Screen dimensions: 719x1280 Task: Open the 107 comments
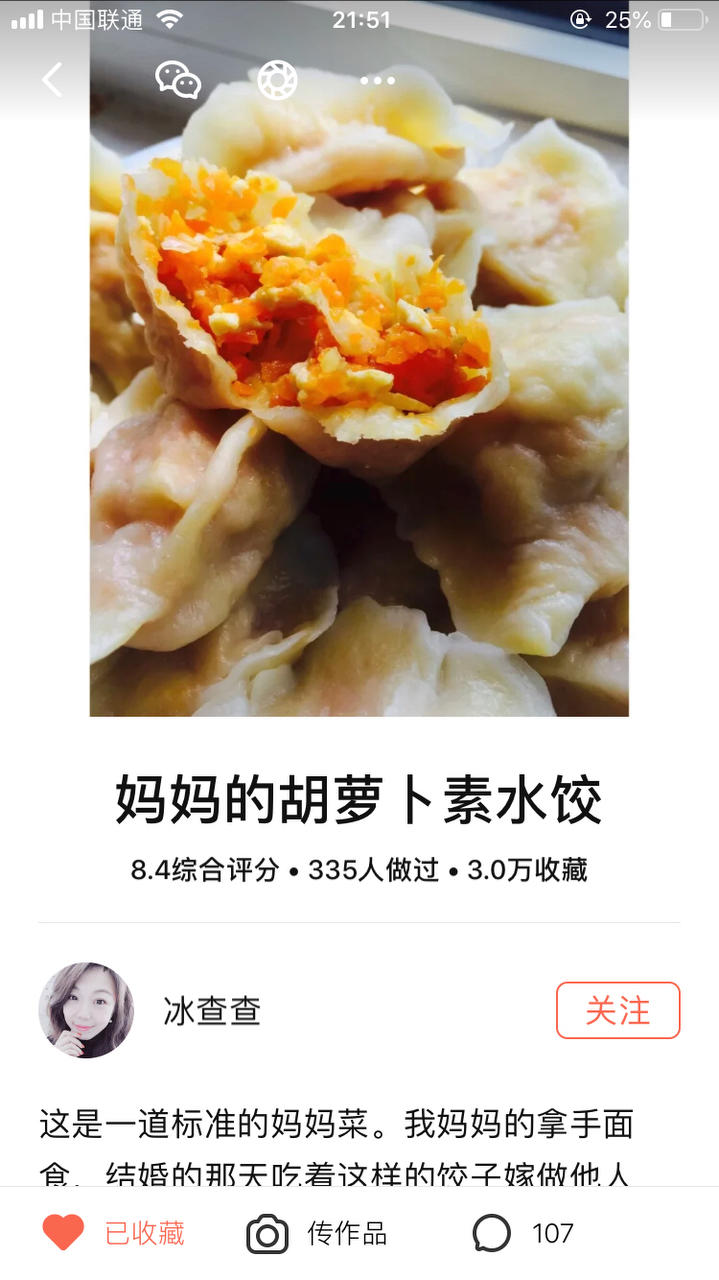click(x=523, y=1233)
